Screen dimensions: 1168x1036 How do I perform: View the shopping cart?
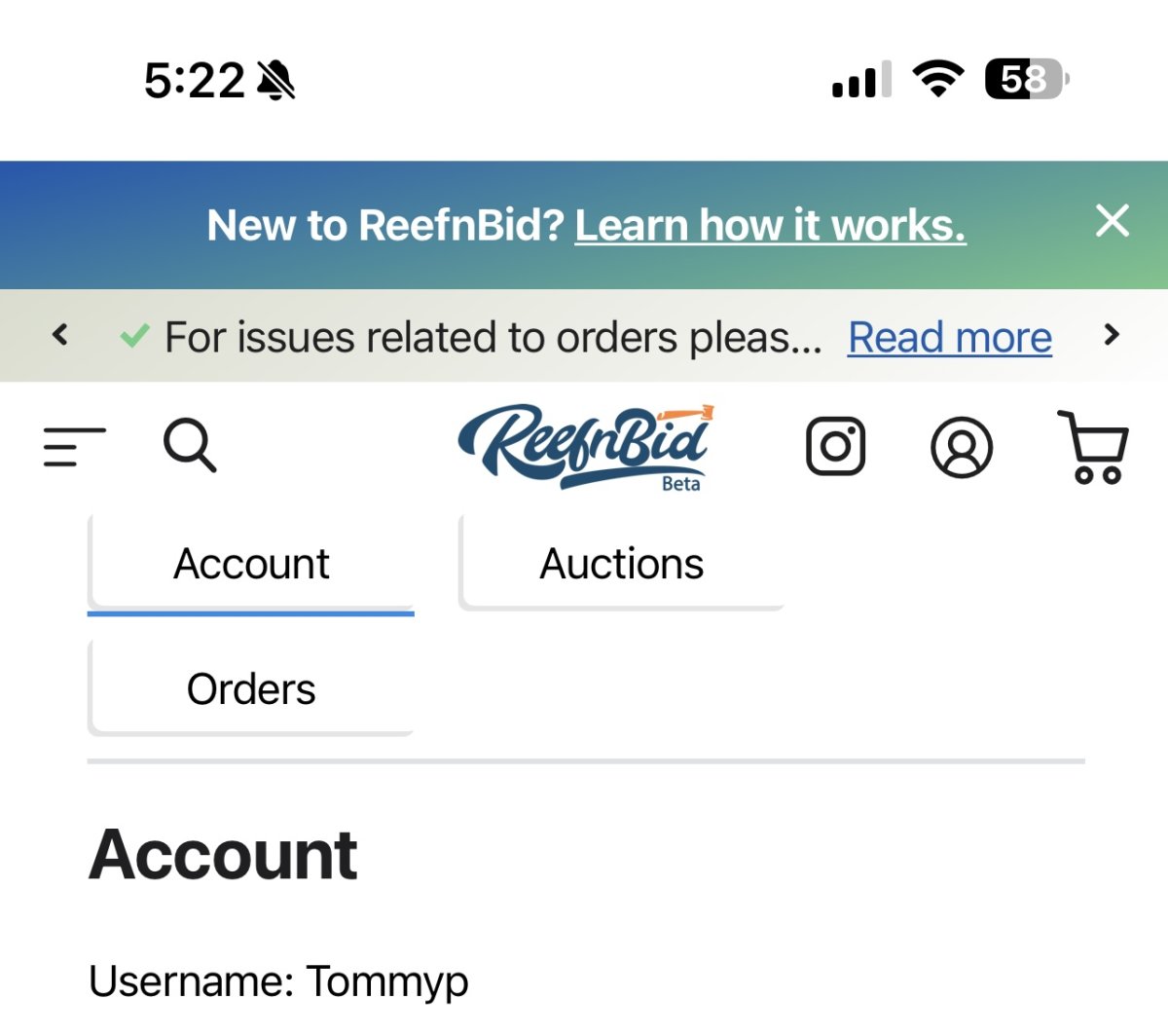coord(1095,447)
